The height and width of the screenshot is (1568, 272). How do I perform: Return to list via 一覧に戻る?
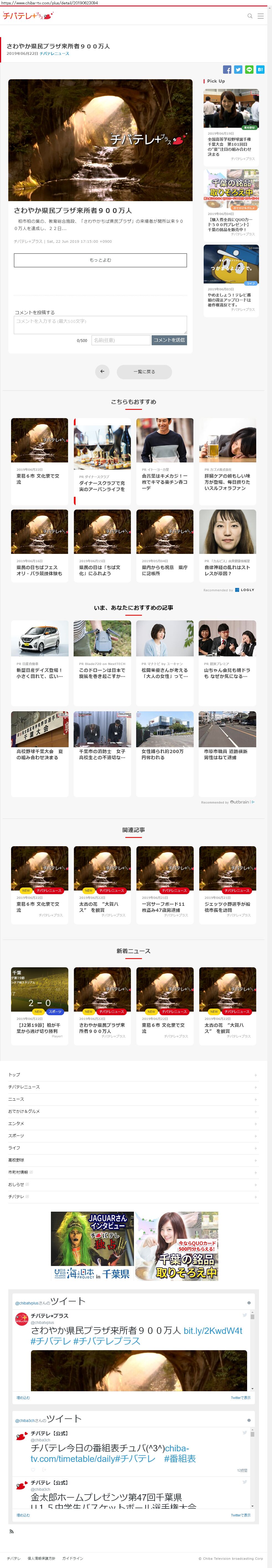tap(144, 372)
